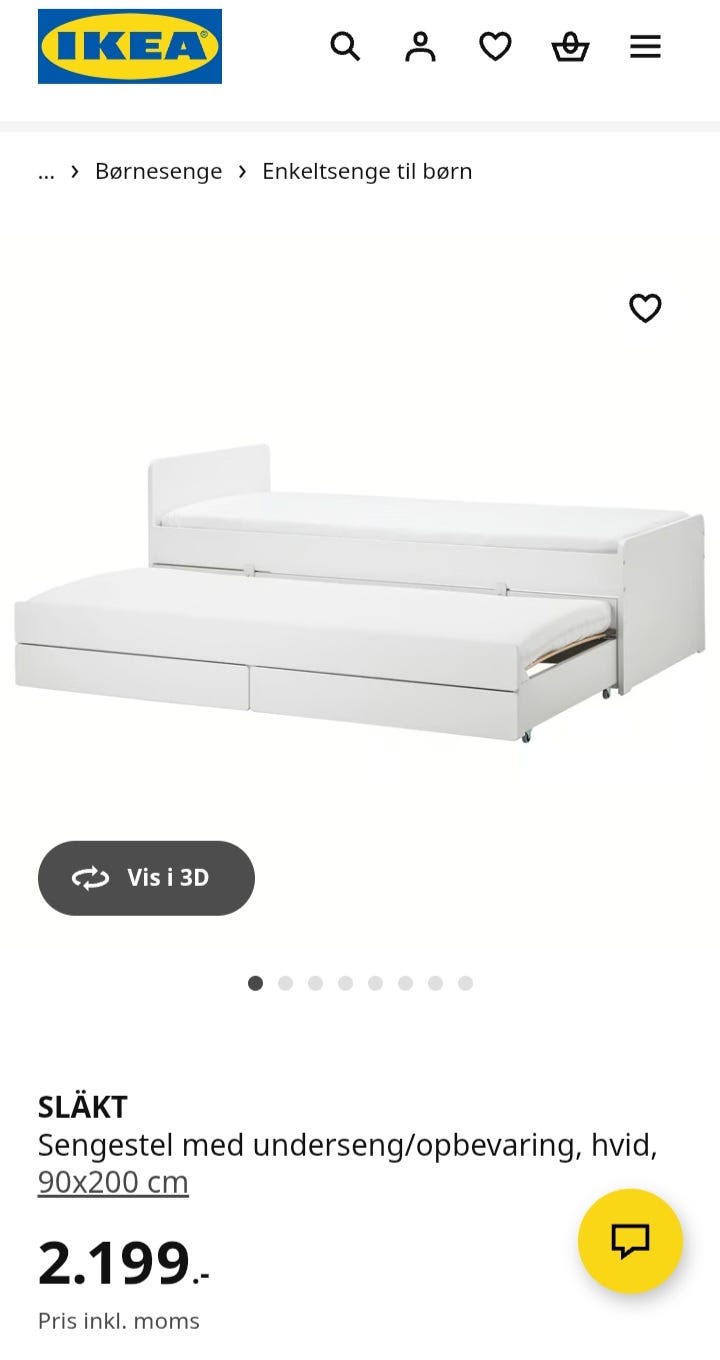The height and width of the screenshot is (1360, 720).
Task: Open the SLÄKT bed product image
Action: 360,590
